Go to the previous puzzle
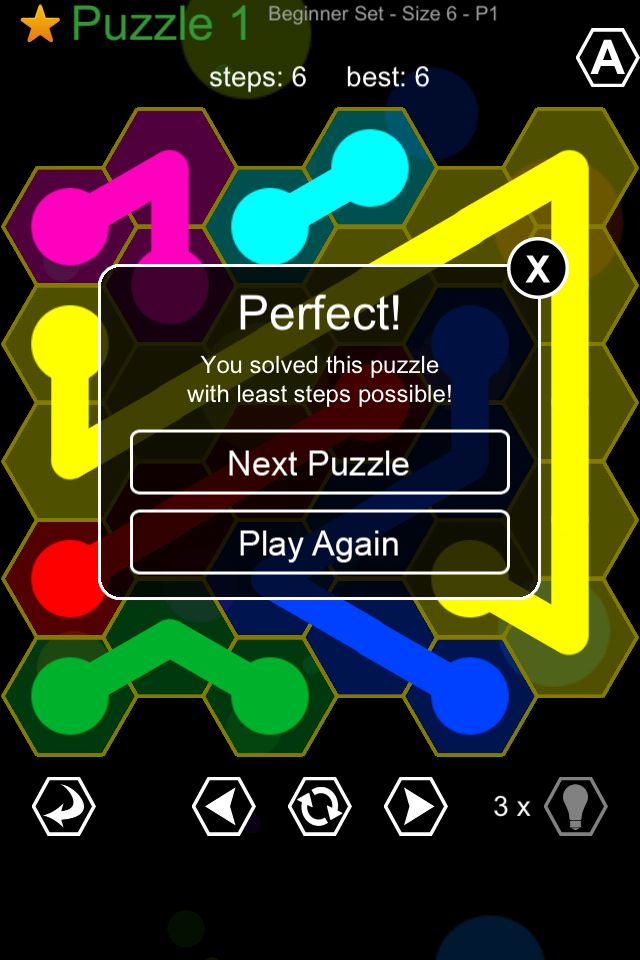 223,806
